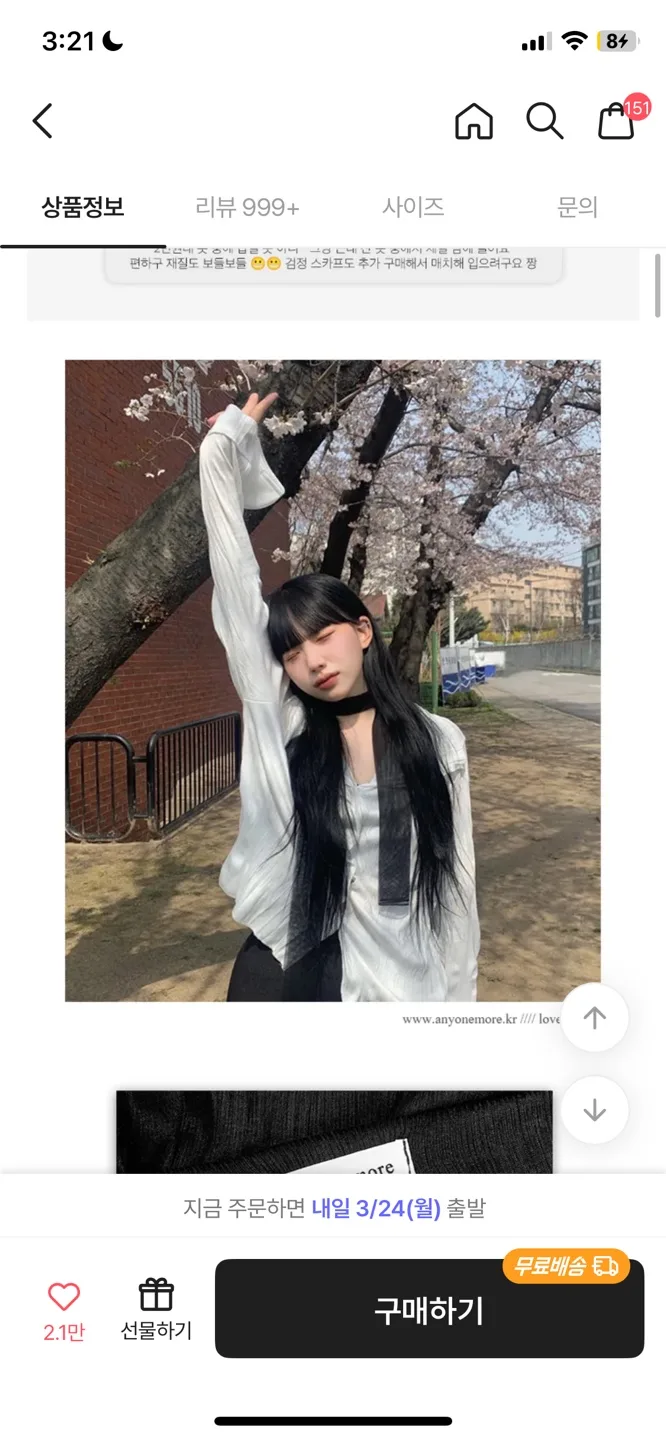Jump to bottom with the down arrow button
Screen dimensions: 666x1440
coord(595,1110)
